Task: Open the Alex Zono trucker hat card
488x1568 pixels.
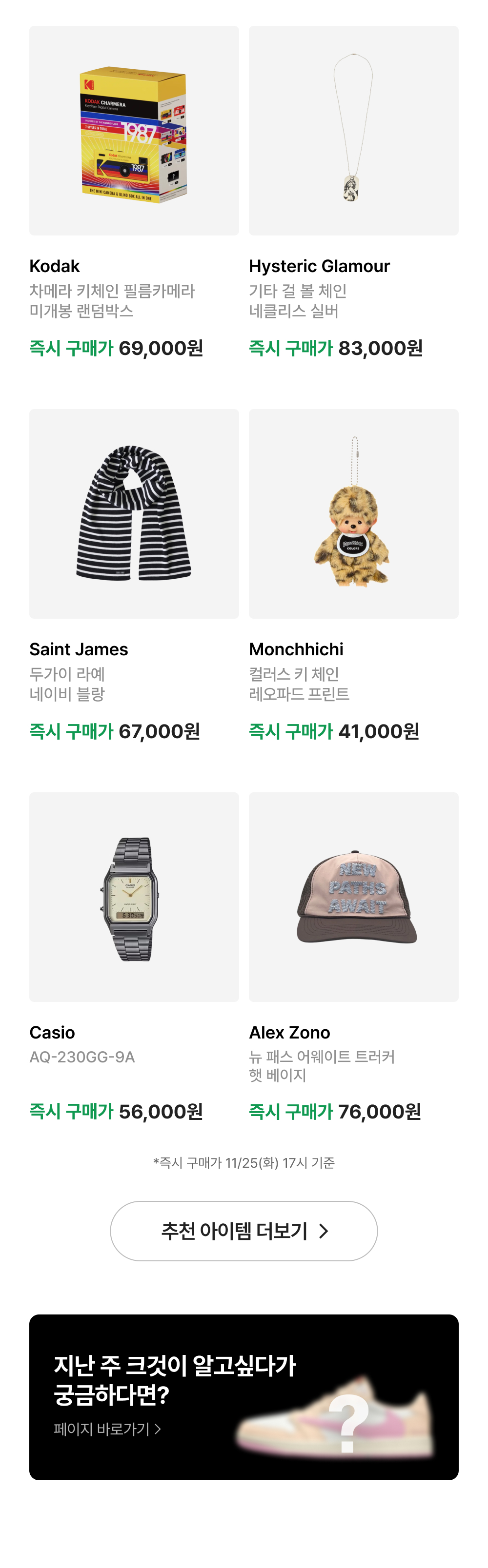Action: [x=353, y=897]
